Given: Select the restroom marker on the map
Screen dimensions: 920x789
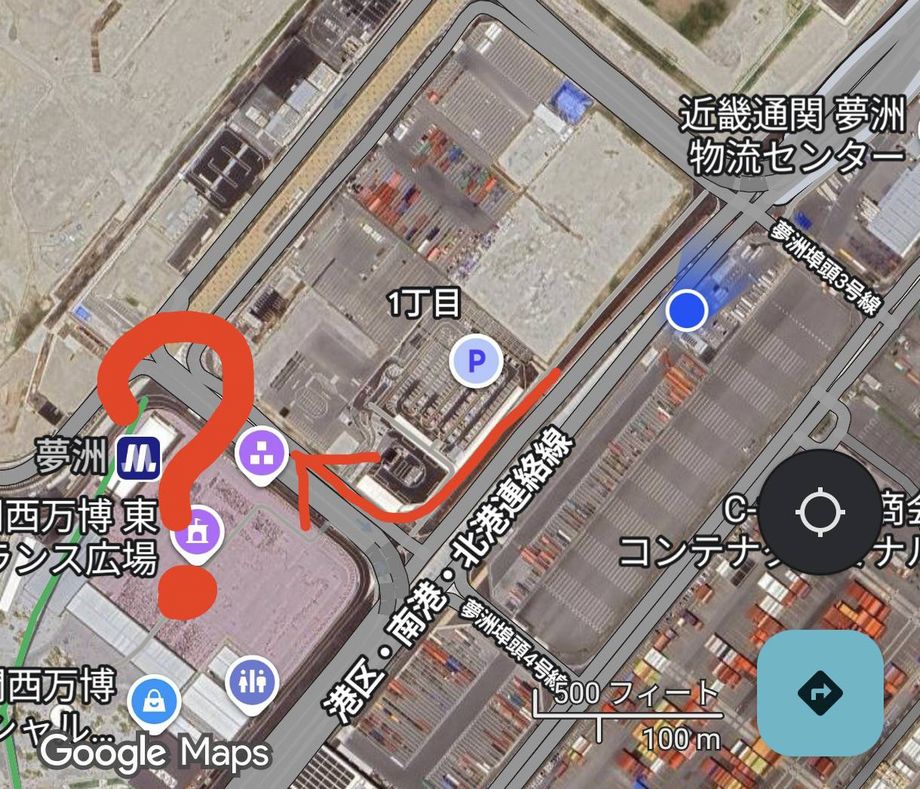Looking at the screenshot, I should tap(252, 682).
